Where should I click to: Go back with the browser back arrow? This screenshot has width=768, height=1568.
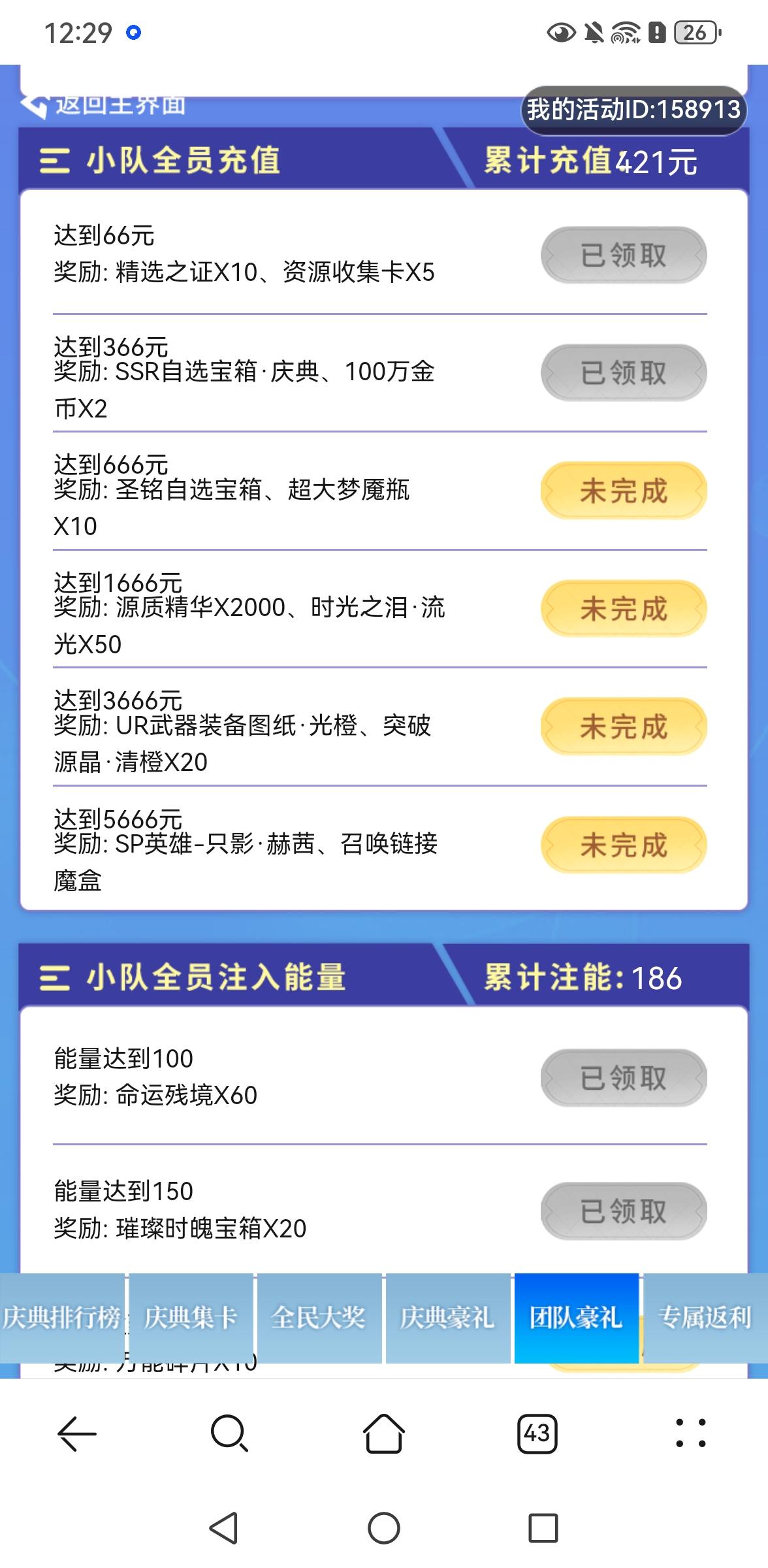[x=77, y=1433]
